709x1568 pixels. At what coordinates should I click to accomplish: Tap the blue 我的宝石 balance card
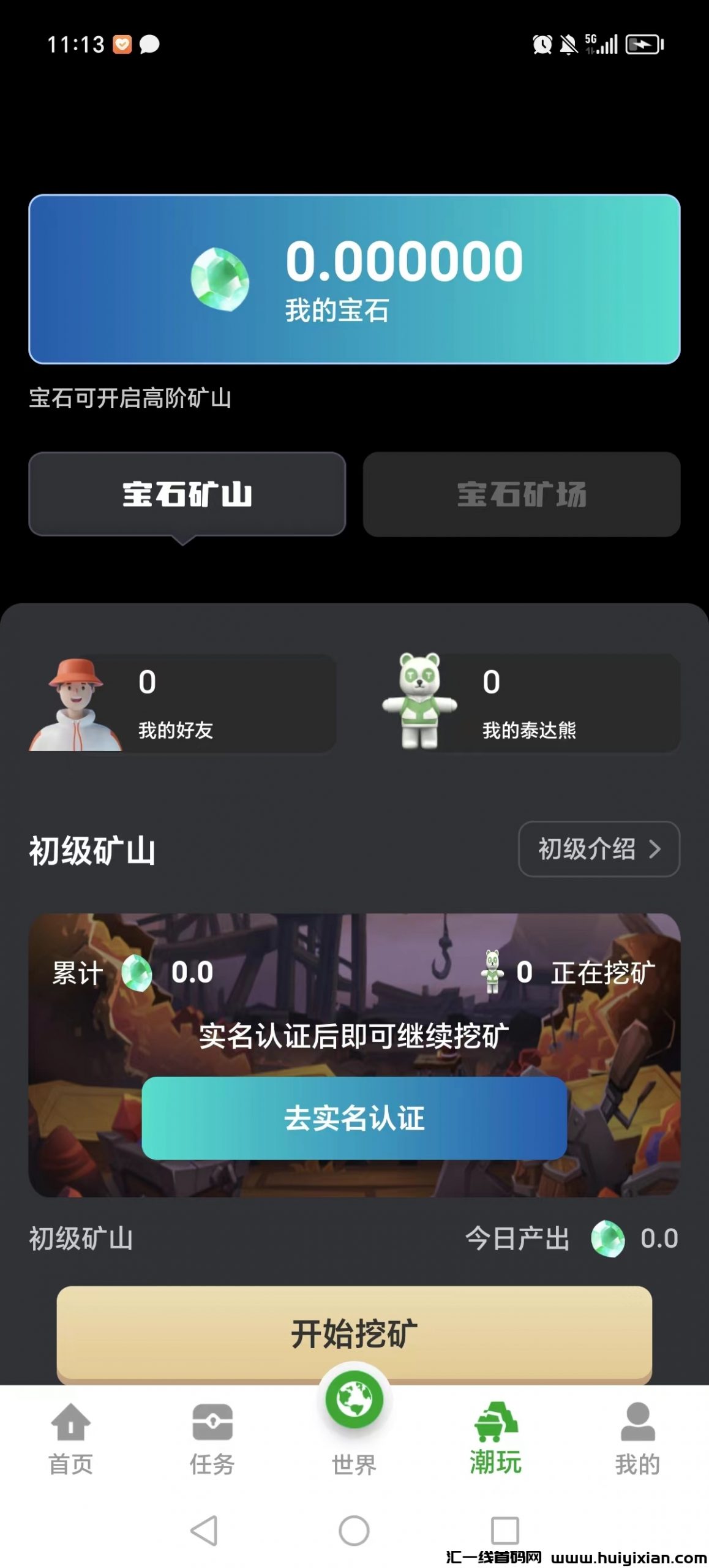tap(354, 277)
